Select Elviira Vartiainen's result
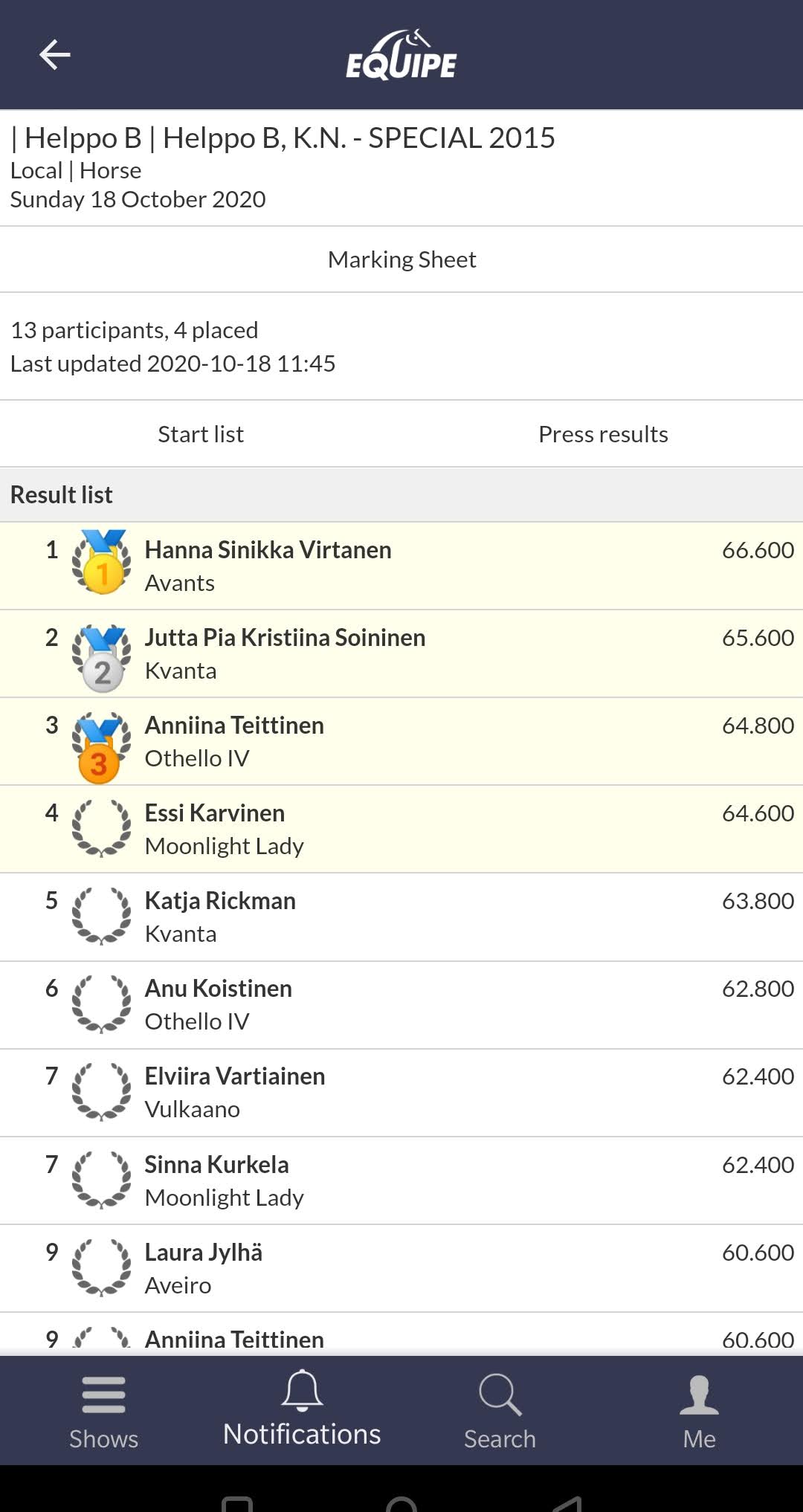The height and width of the screenshot is (1512, 803). click(401, 1093)
